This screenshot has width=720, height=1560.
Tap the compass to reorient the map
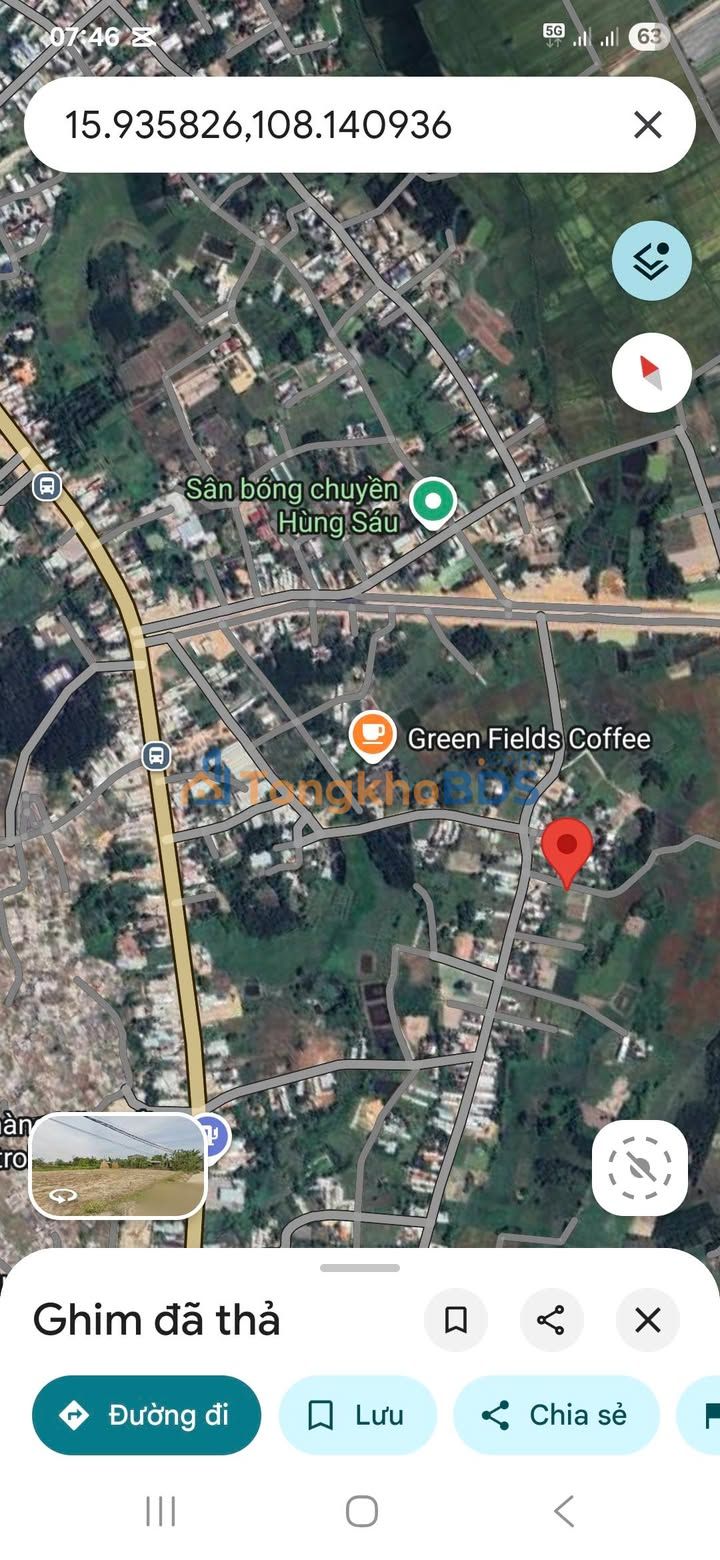coord(651,373)
